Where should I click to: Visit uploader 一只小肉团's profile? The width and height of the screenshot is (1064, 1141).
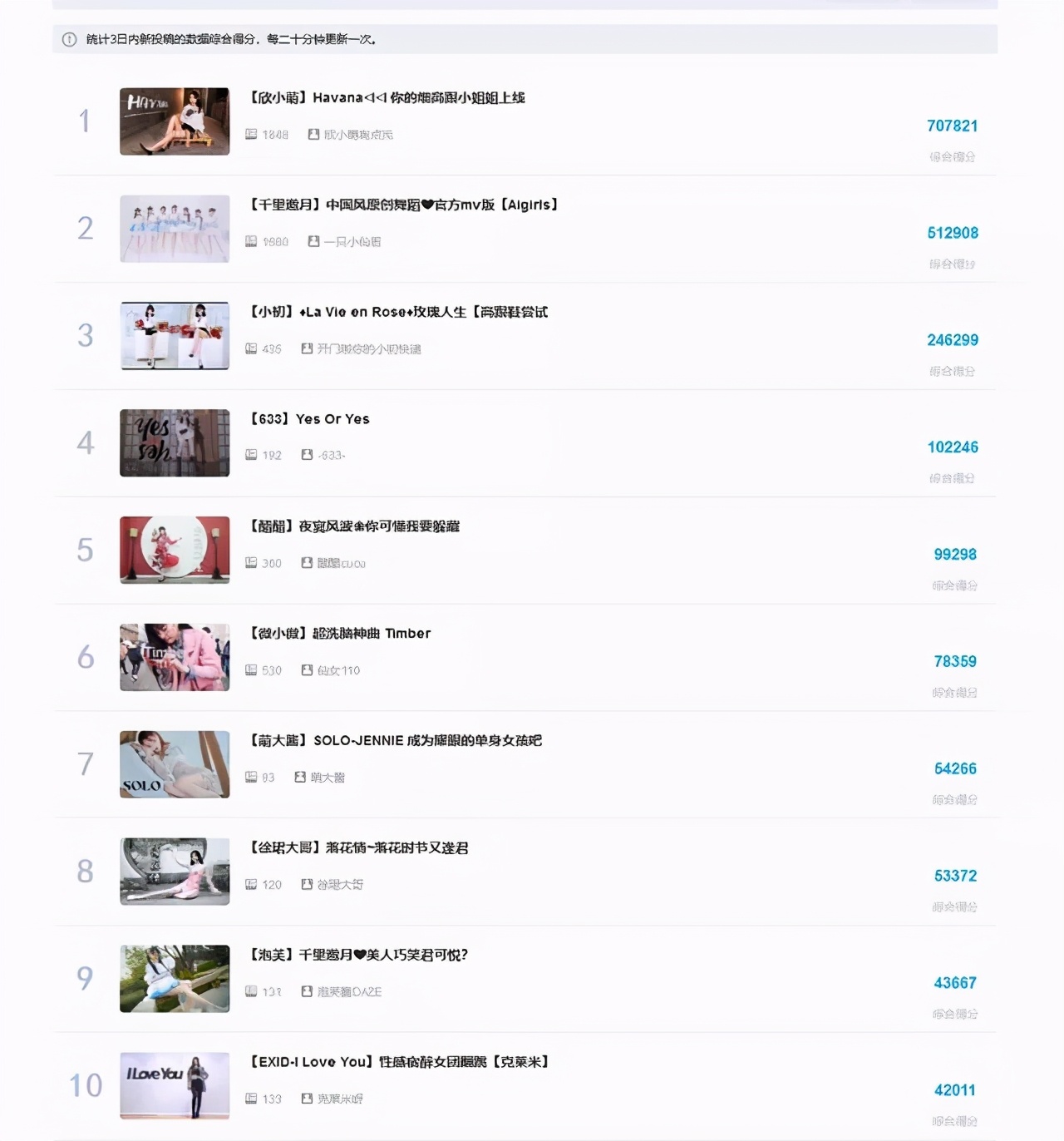(352, 242)
